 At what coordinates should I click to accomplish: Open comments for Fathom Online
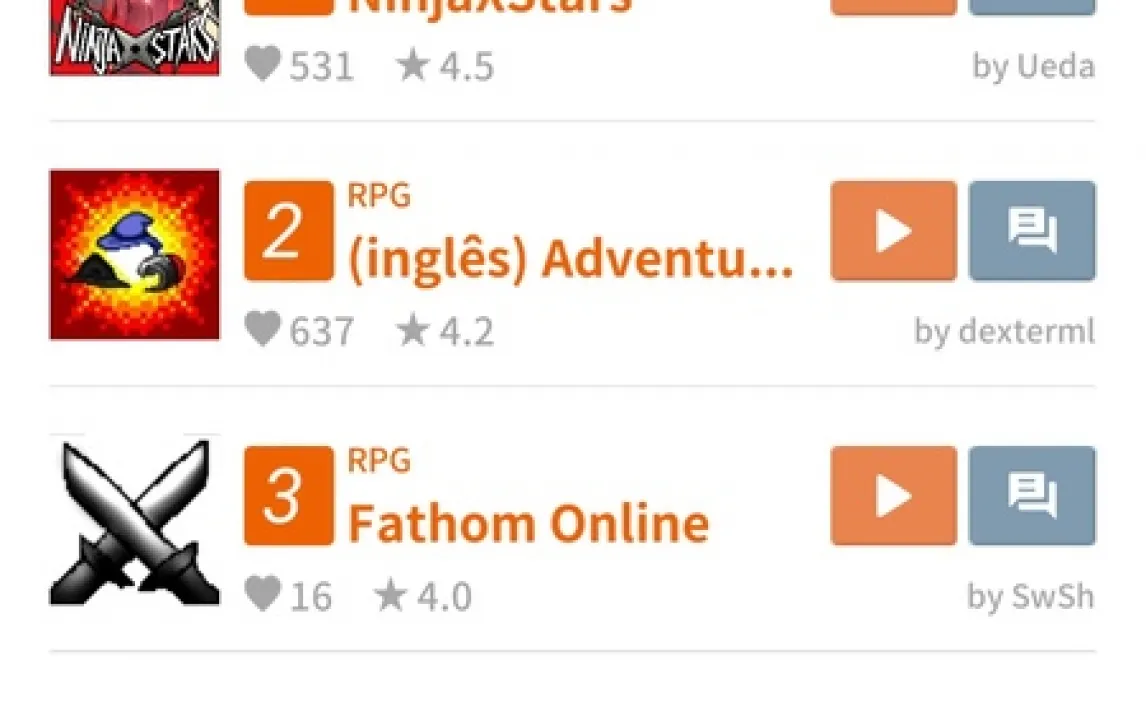click(x=1032, y=496)
